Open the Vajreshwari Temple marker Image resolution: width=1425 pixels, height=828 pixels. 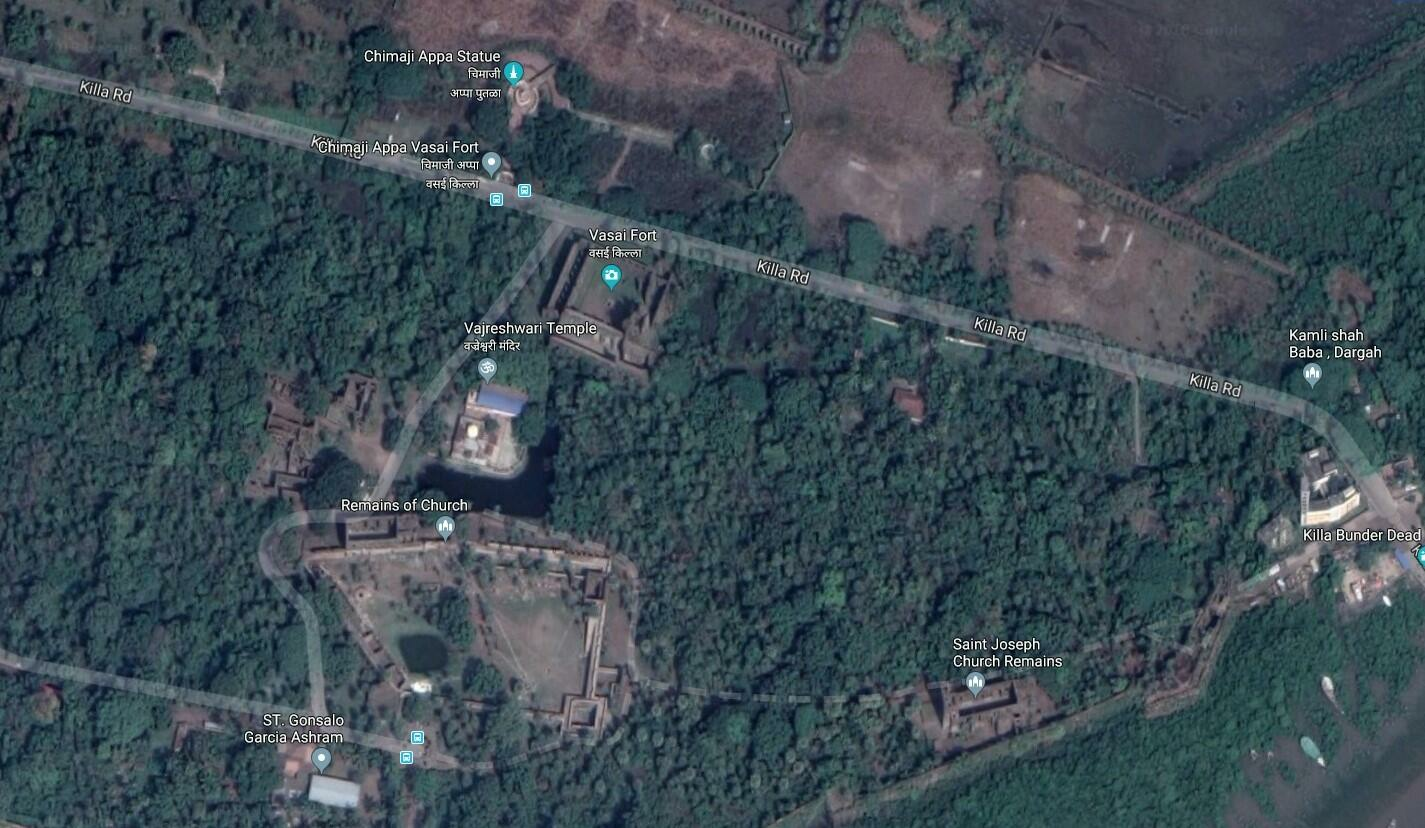(487, 370)
